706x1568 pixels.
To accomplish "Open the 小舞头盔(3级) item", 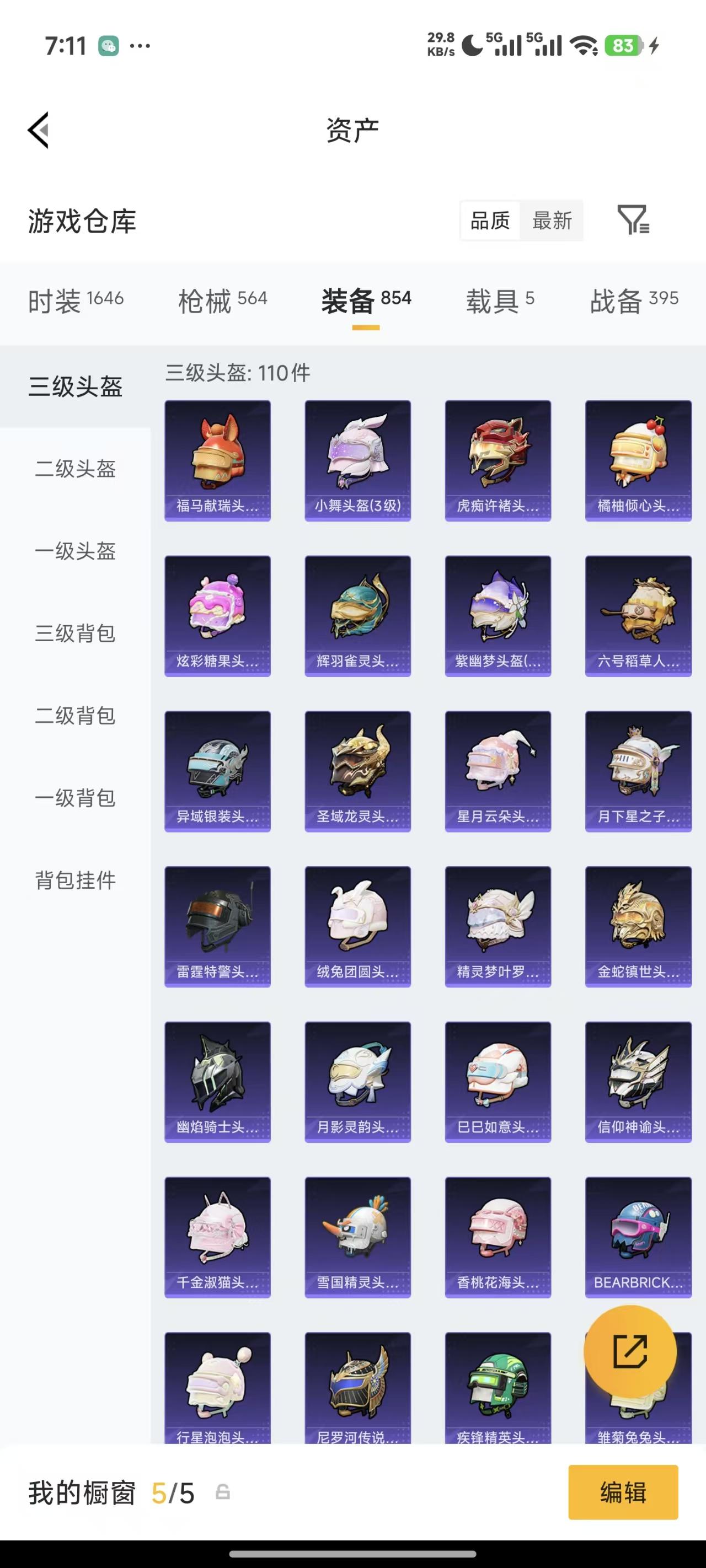I will [357, 460].
